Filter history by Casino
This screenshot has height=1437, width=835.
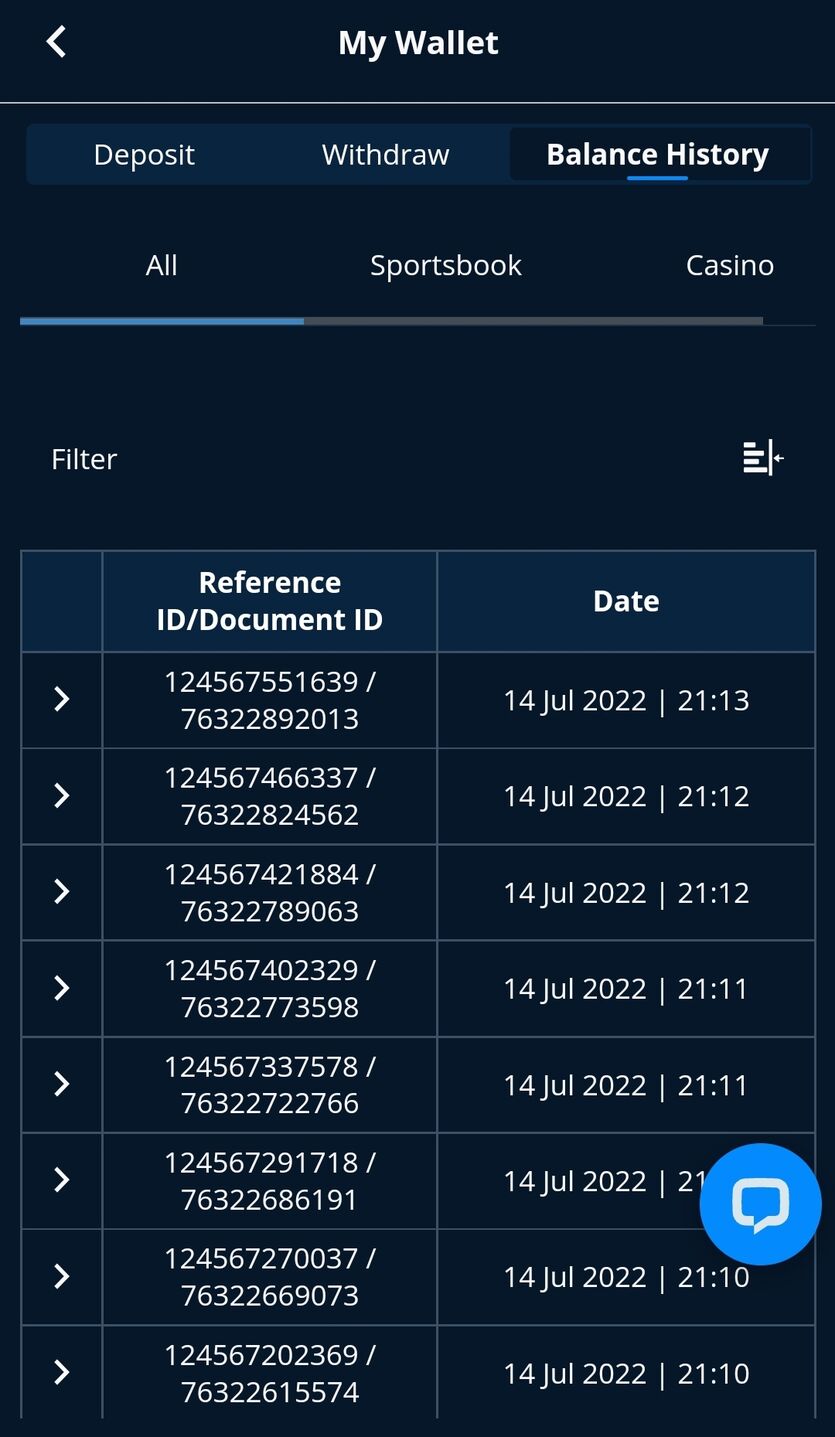[x=730, y=265]
